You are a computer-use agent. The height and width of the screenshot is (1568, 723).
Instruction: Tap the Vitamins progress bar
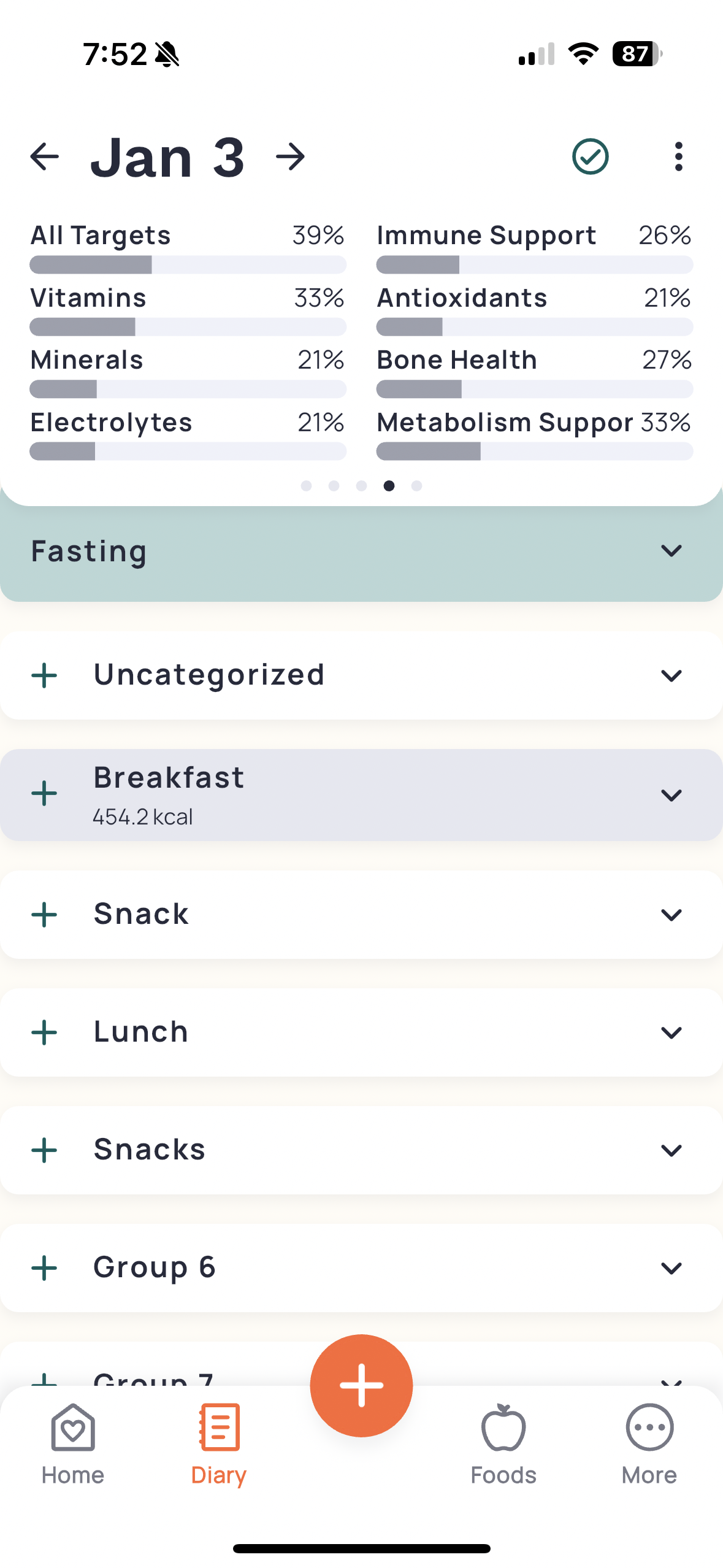188,327
